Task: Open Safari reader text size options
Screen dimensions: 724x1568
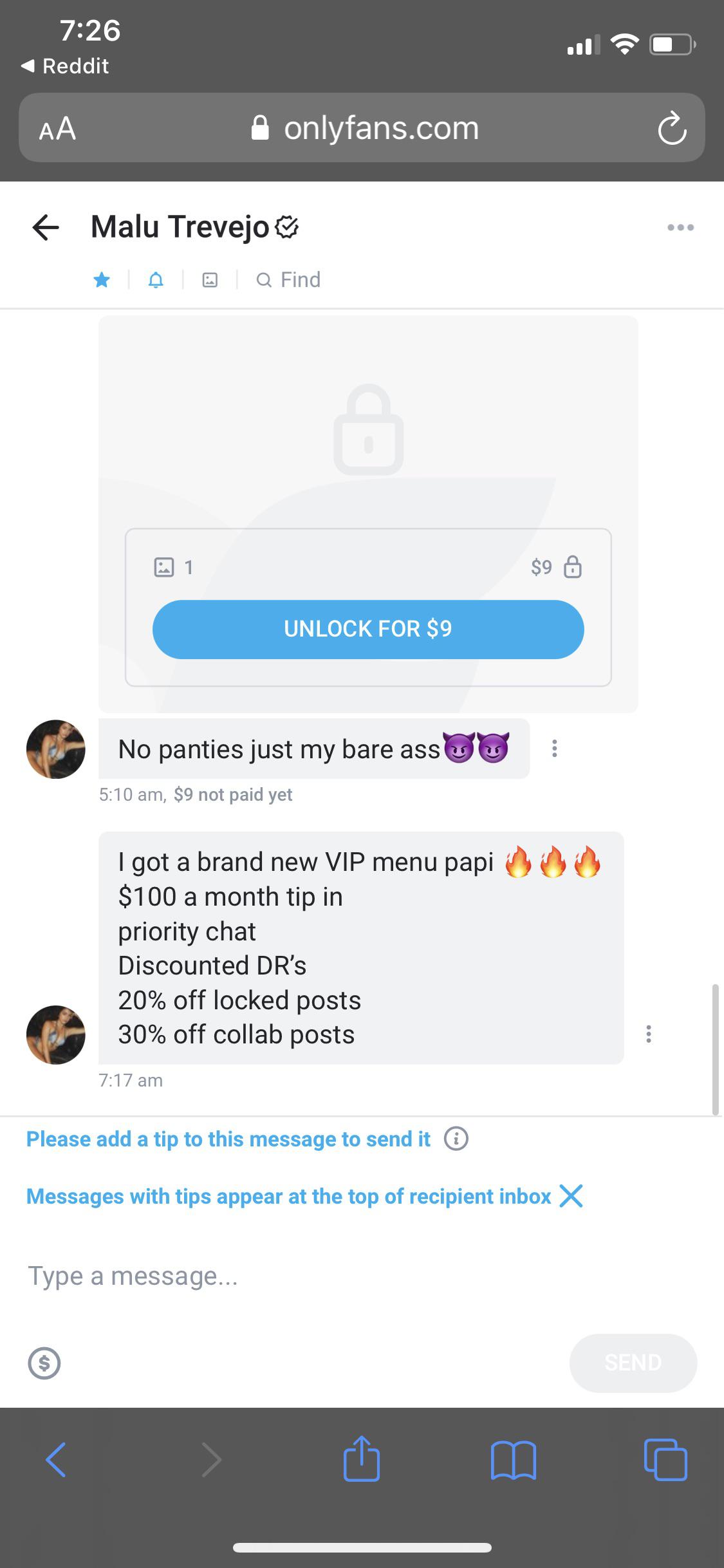Action: click(57, 128)
